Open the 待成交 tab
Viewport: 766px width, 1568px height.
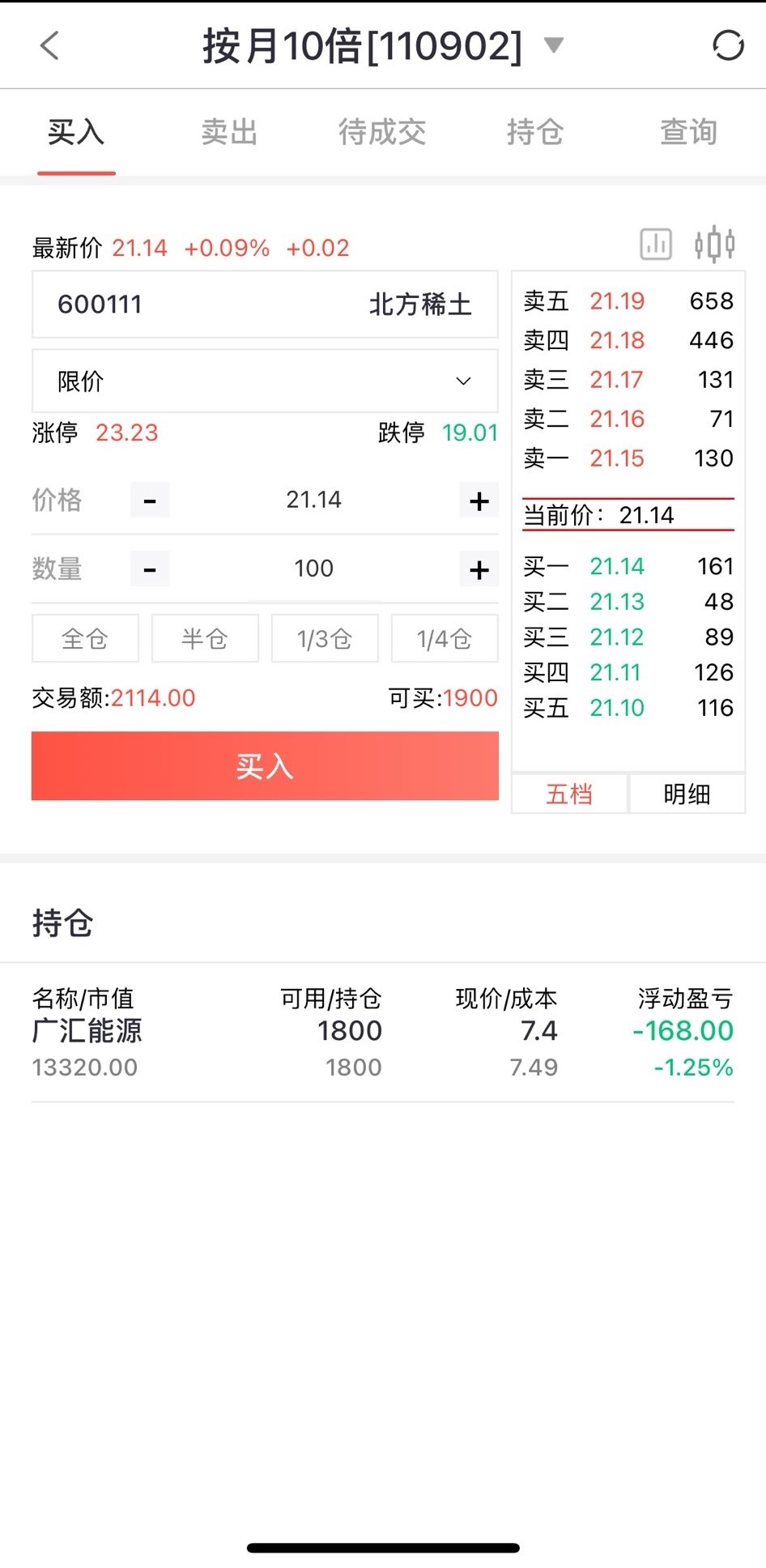click(382, 132)
